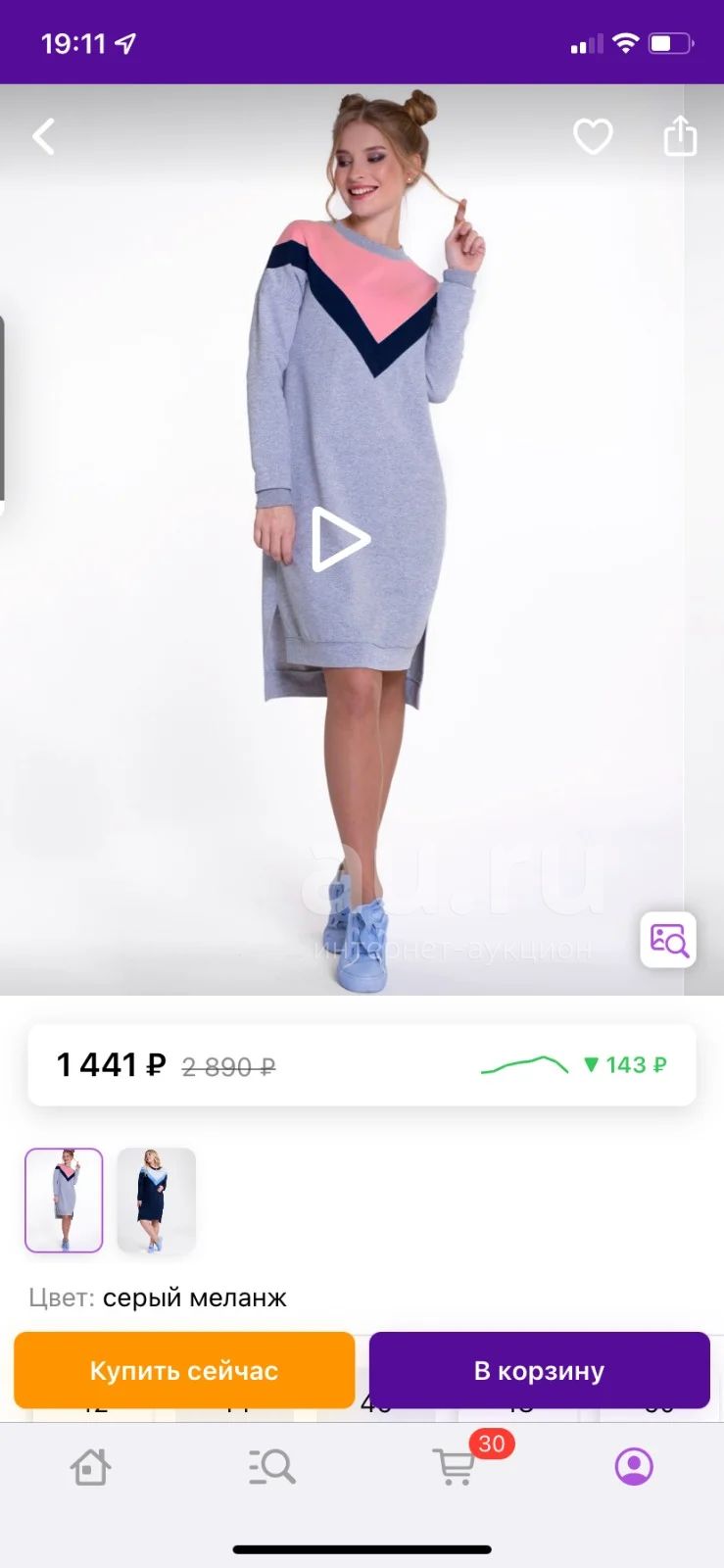Viewport: 724px width, 1568px height.
Task: Add item with В корзину button
Action: click(540, 1370)
